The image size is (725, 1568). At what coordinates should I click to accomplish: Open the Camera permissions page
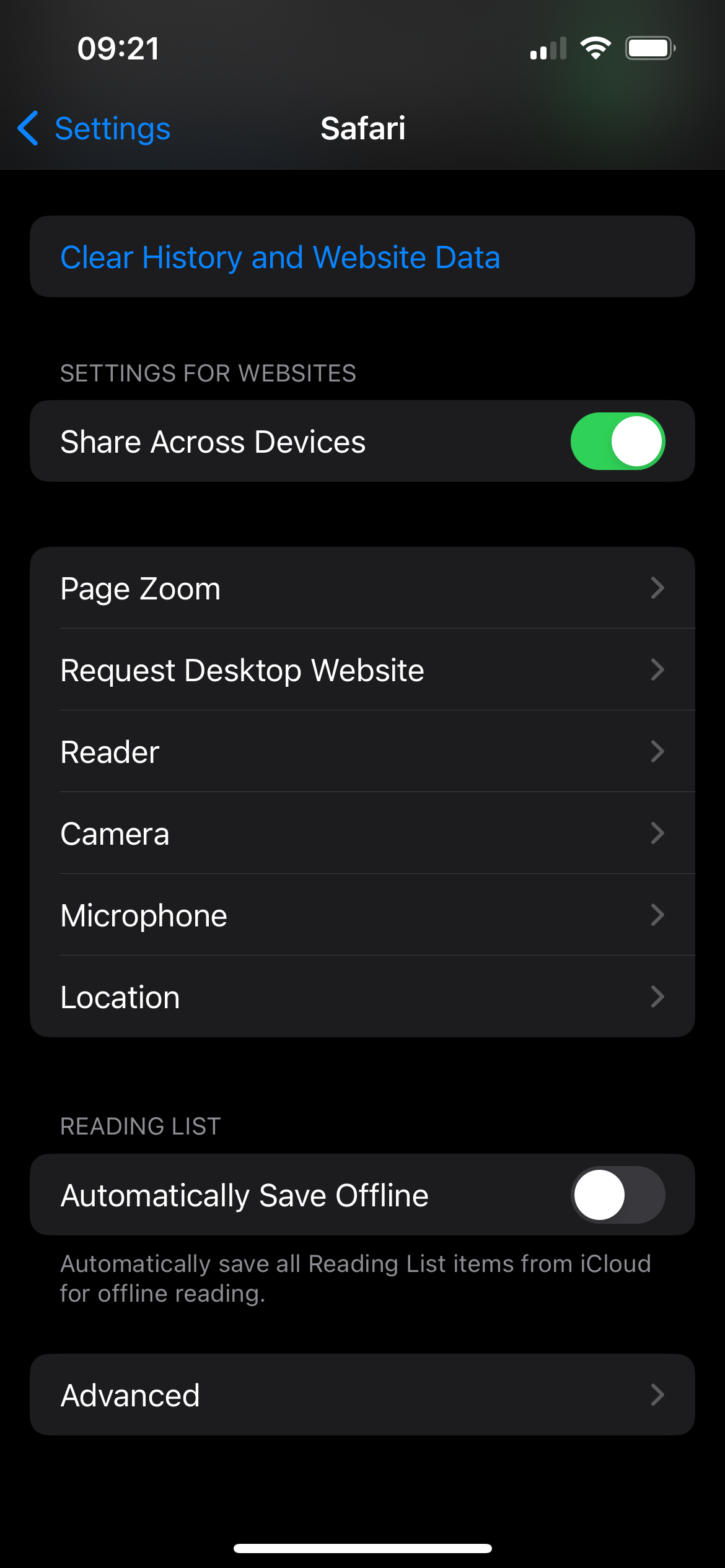pyautogui.click(x=362, y=833)
